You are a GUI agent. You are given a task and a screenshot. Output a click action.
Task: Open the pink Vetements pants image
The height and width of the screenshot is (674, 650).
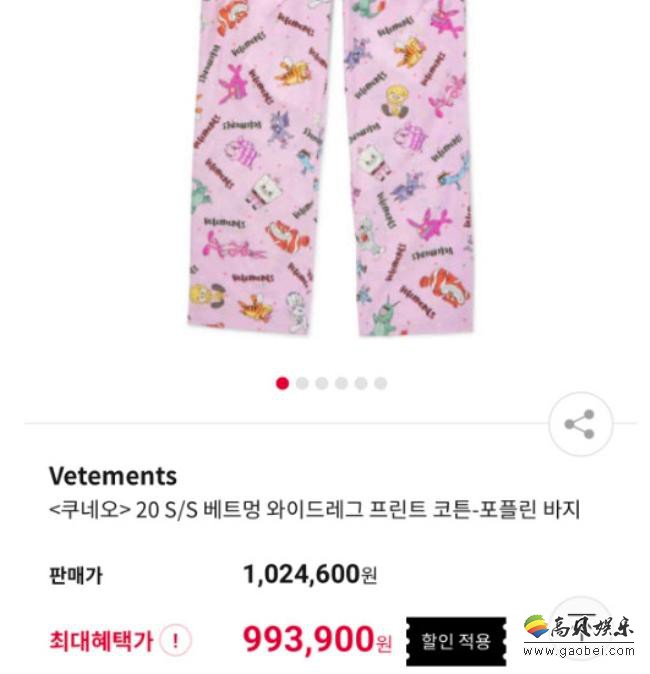tap(330, 170)
